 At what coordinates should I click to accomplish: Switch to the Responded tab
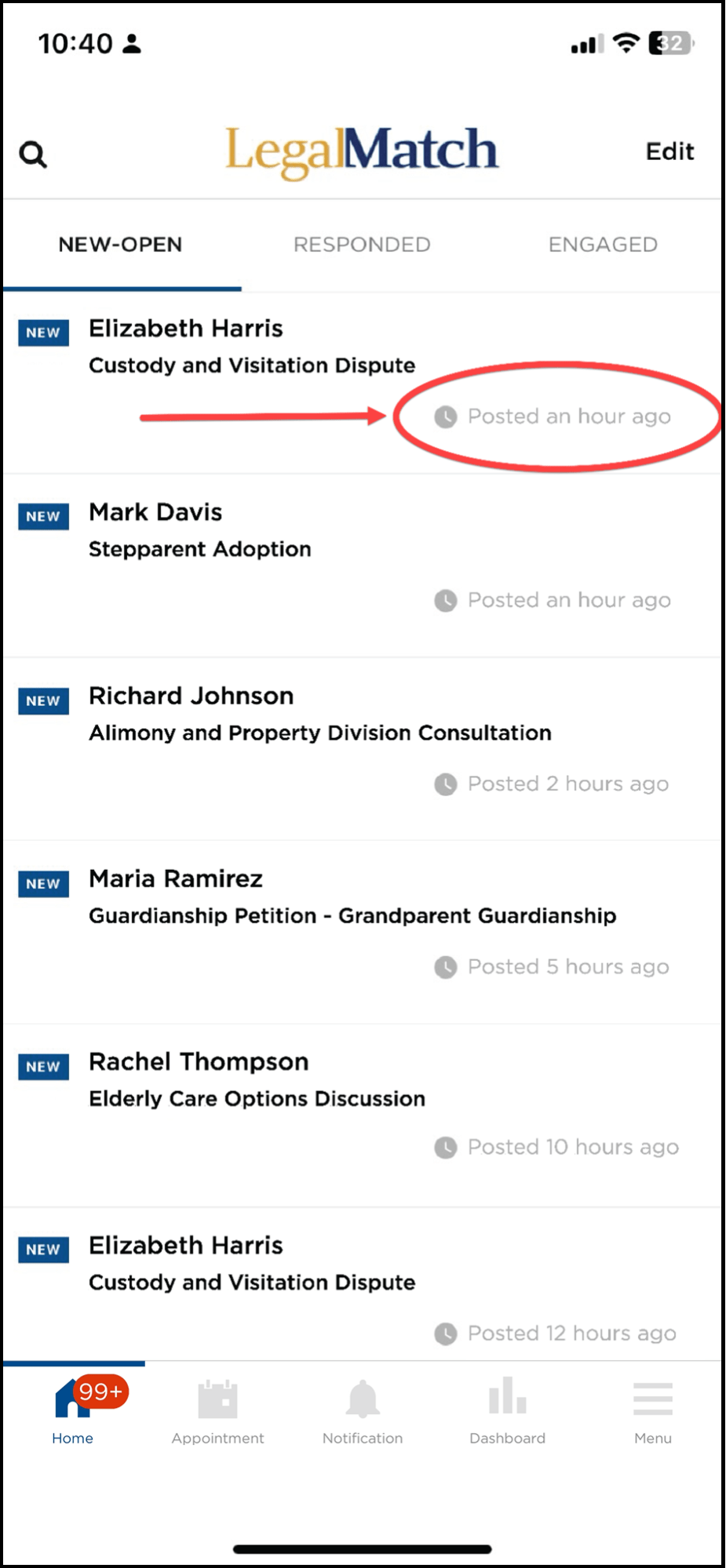point(362,245)
